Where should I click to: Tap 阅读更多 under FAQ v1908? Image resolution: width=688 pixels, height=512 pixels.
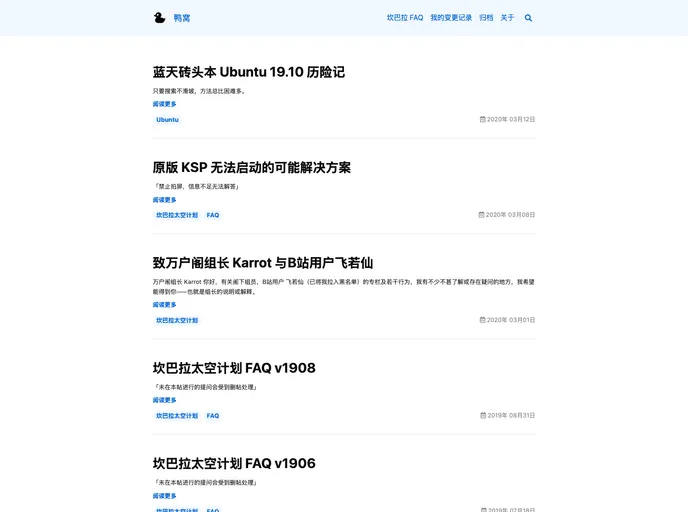pyautogui.click(x=164, y=400)
